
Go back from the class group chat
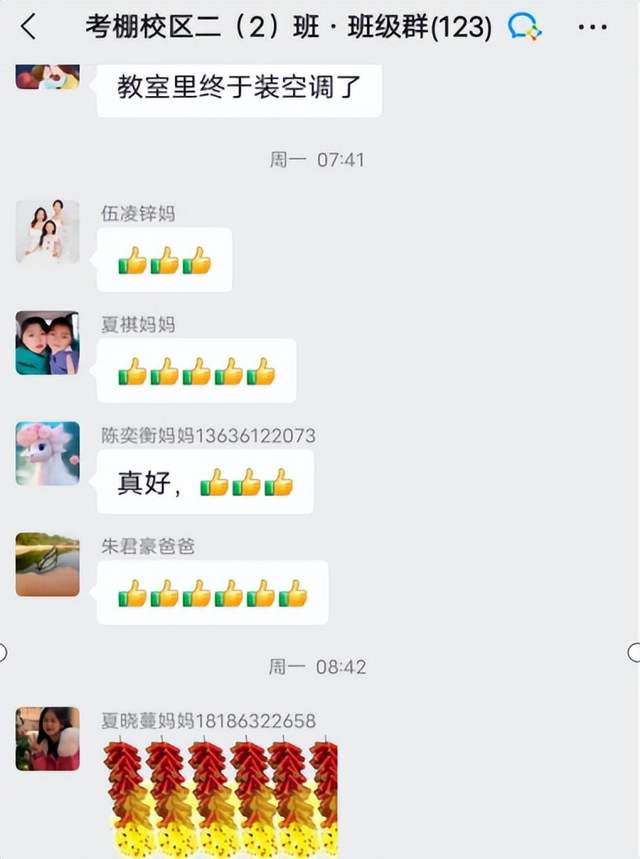28,27
